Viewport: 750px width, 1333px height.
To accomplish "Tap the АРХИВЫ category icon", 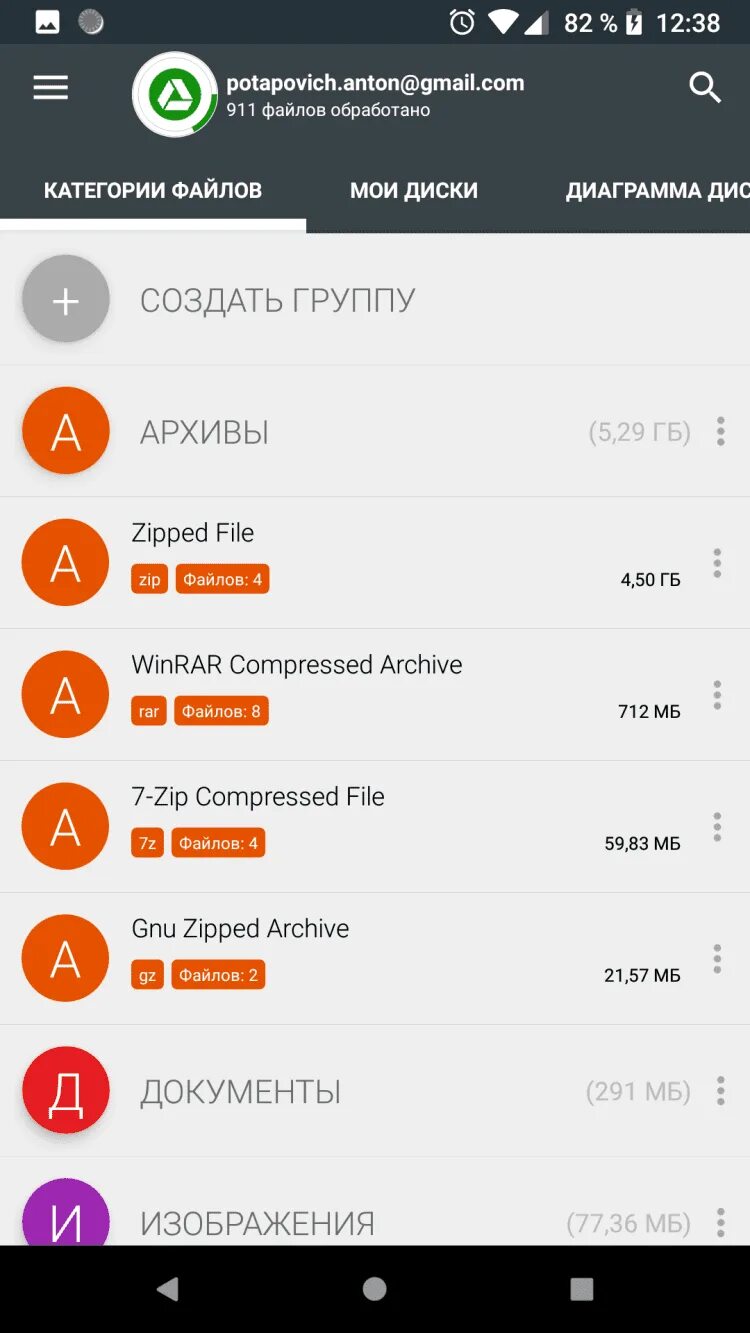I will (x=65, y=431).
